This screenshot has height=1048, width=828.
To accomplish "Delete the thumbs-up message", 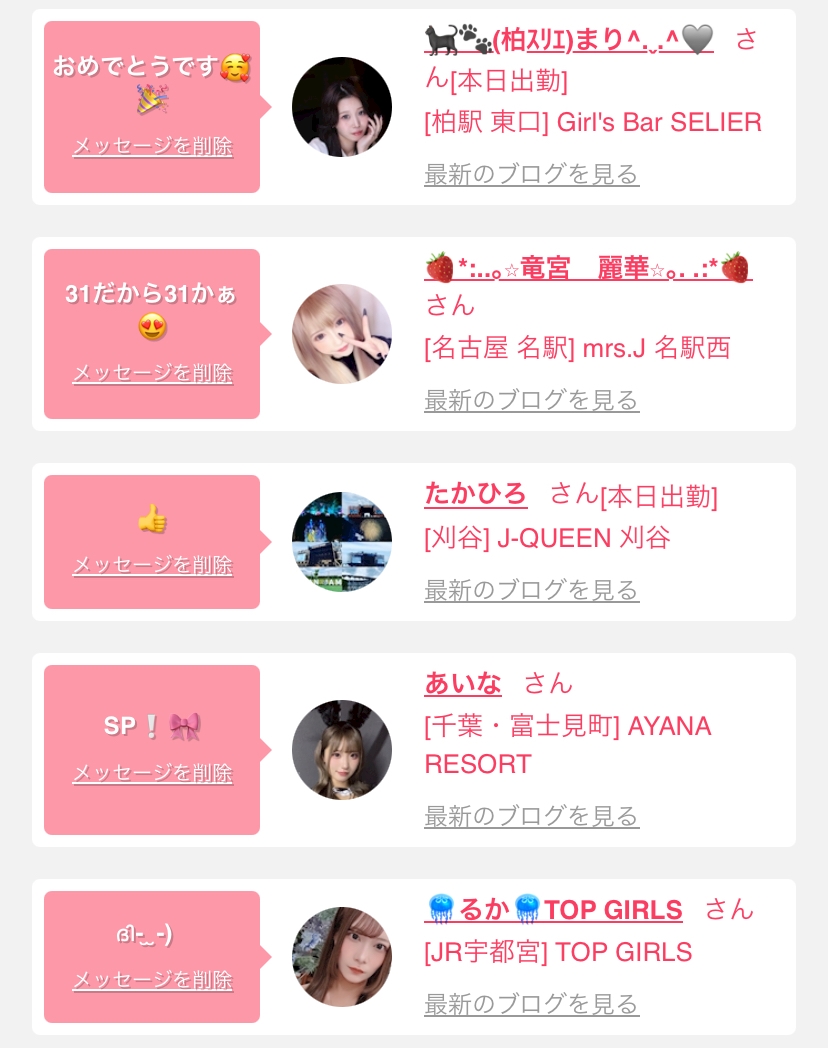I will (x=152, y=565).
